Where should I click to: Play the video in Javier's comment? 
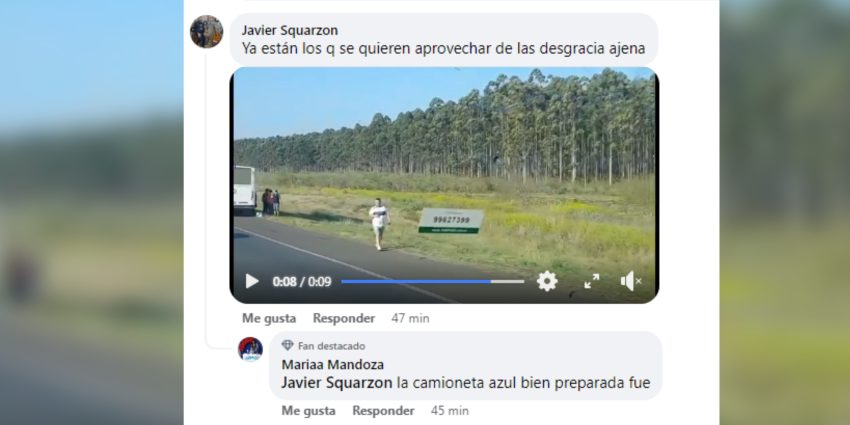pyautogui.click(x=251, y=282)
